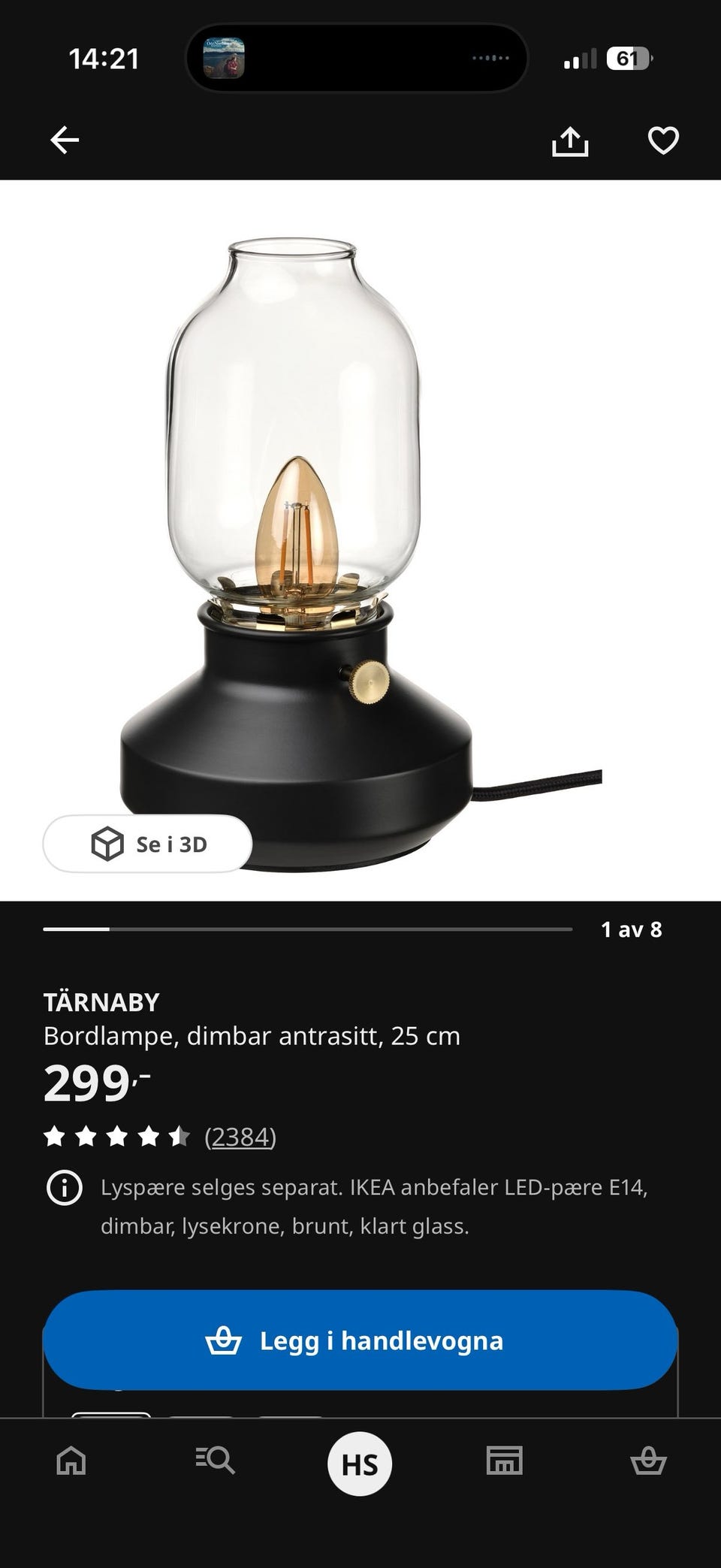
Task: Tap the info icon about the bulb
Action: click(x=65, y=1189)
